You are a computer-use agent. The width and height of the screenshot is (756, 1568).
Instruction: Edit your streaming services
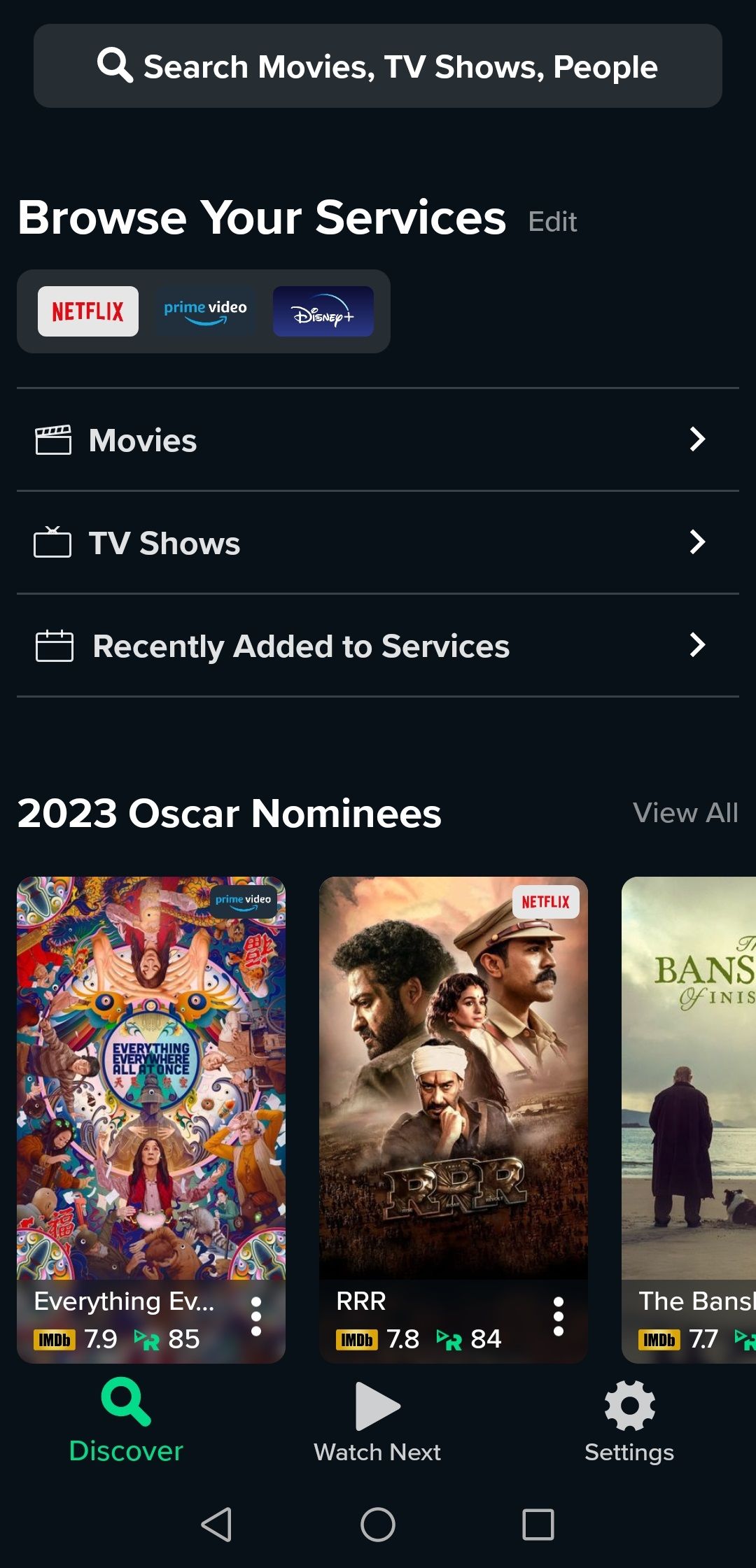coord(552,222)
